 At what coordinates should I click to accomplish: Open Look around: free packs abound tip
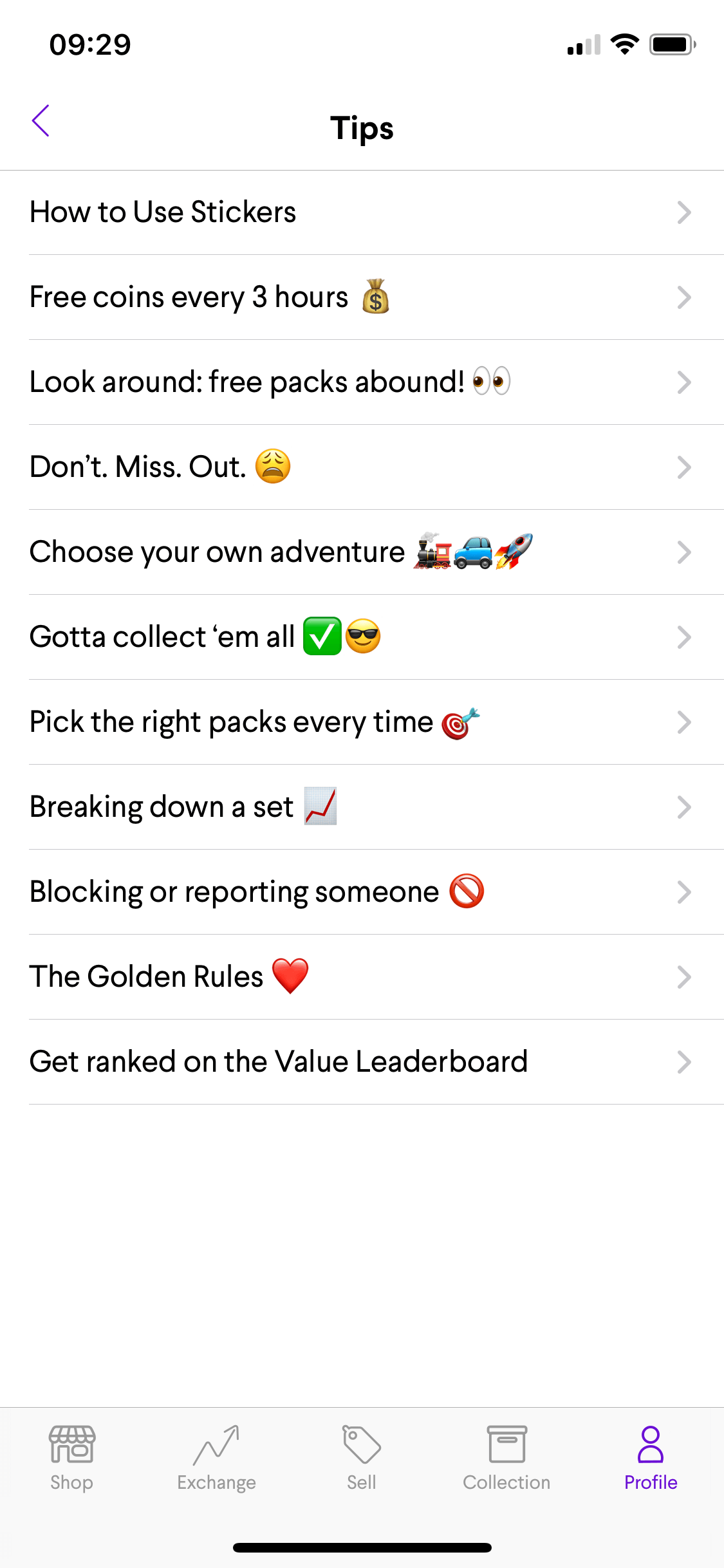click(x=360, y=382)
